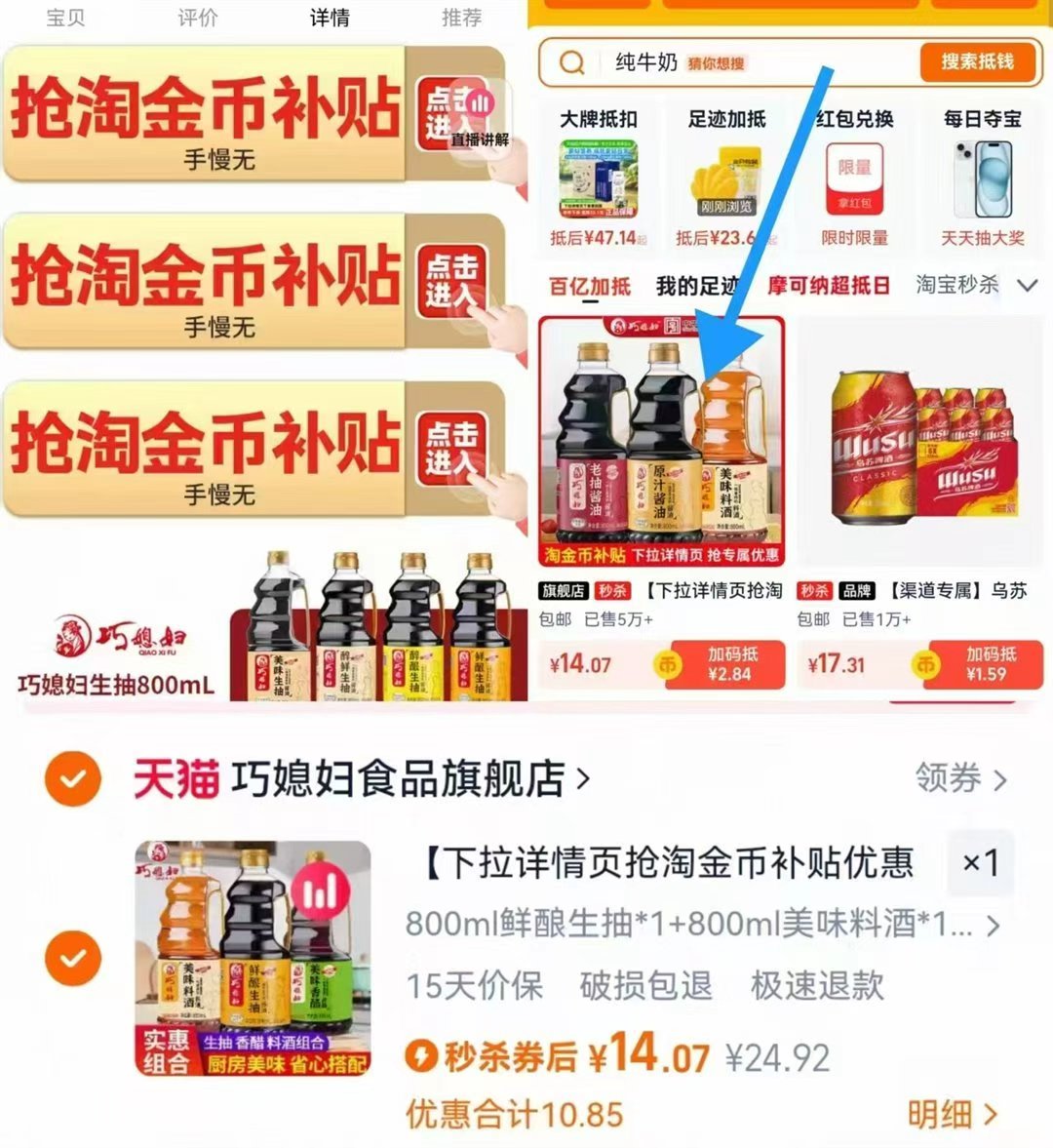
Task: Tap the orange checkmark next to the store
Action: point(73,780)
